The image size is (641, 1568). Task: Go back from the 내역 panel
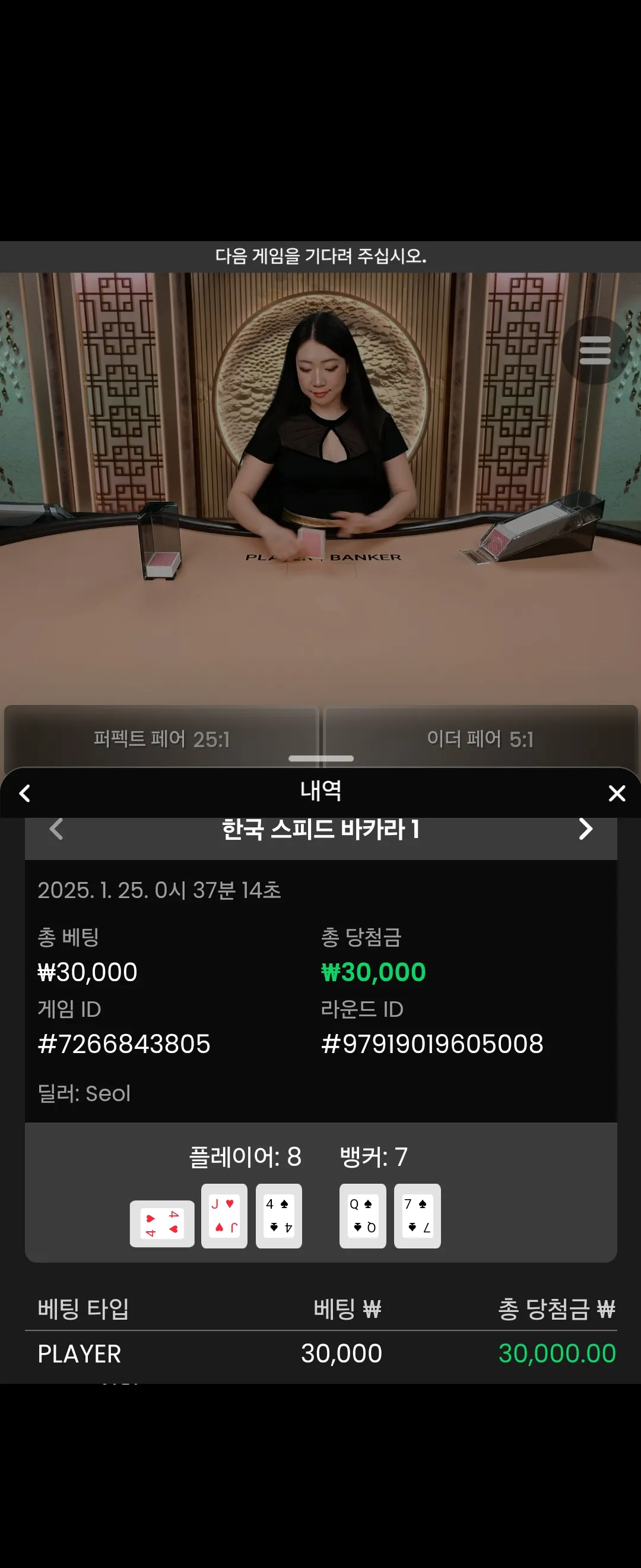25,793
